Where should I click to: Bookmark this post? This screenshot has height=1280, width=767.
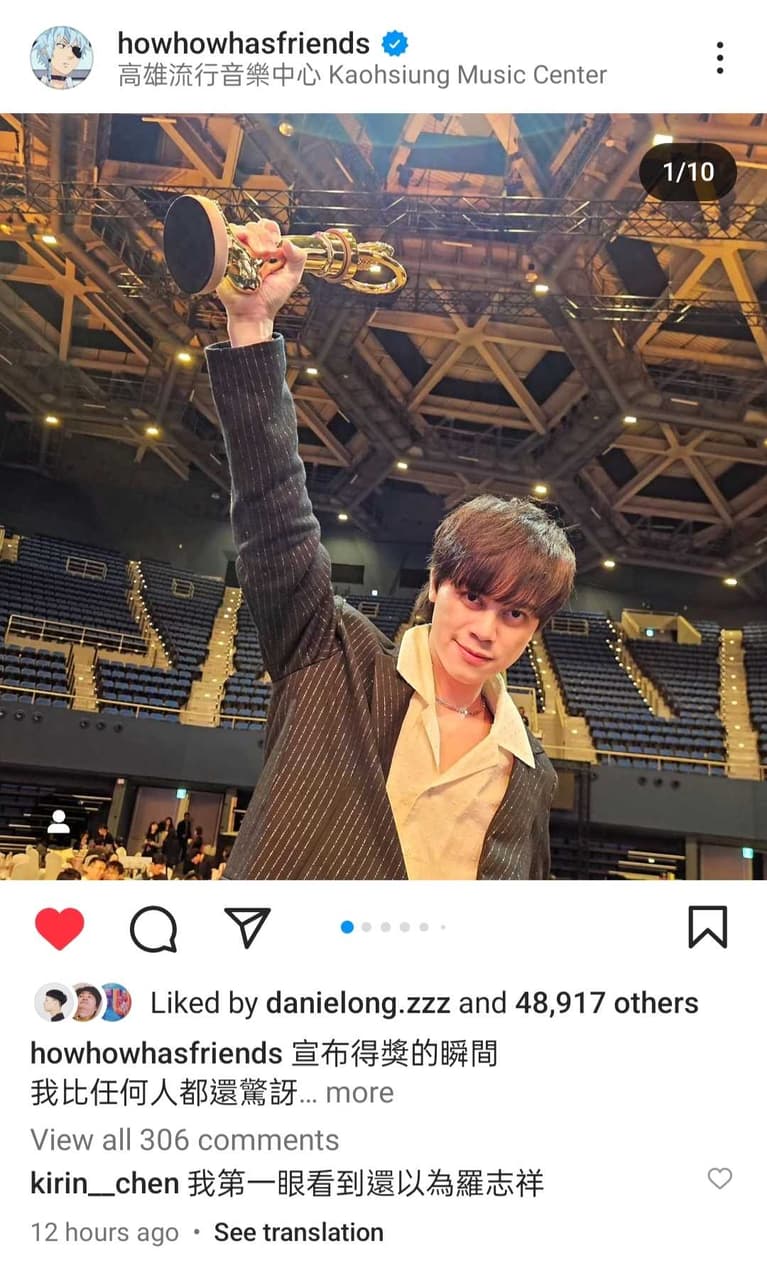coord(707,928)
